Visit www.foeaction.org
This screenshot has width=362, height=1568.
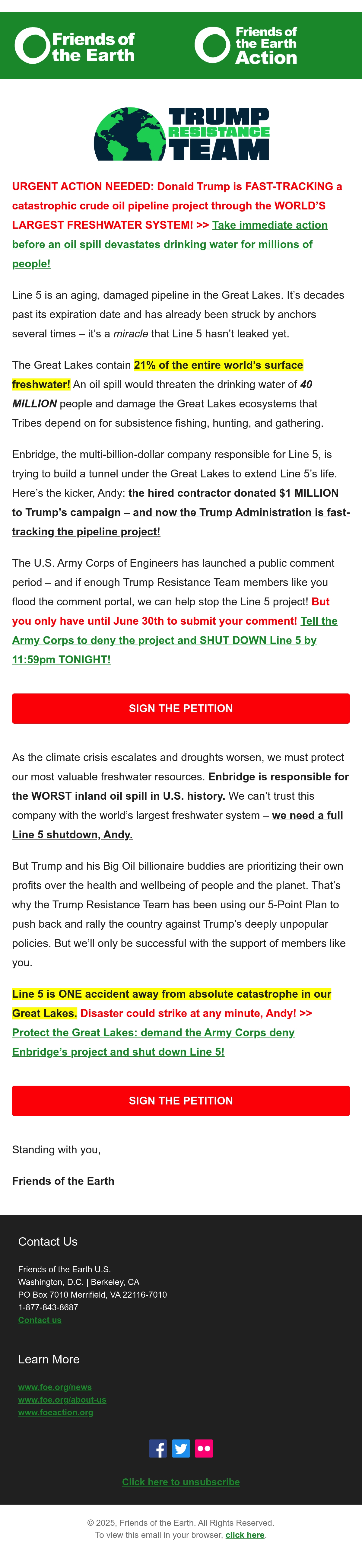(x=56, y=1412)
